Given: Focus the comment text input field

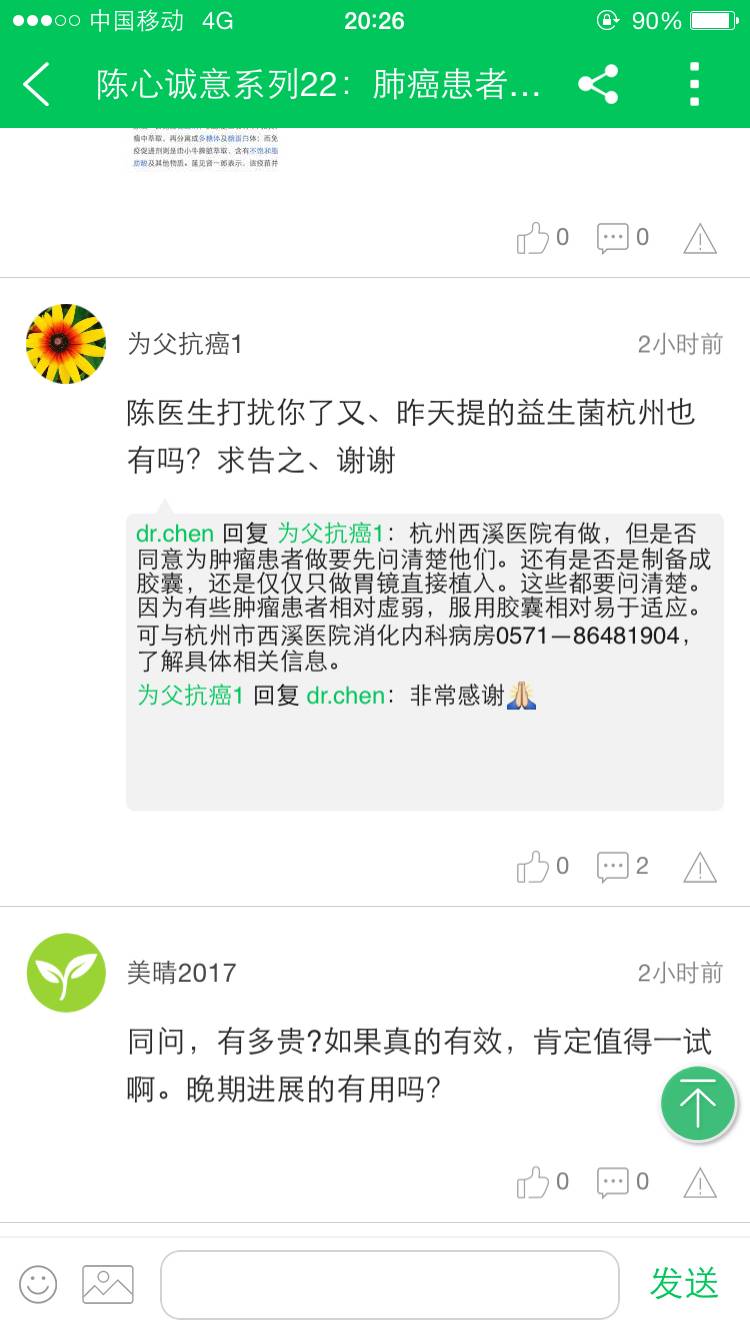Looking at the screenshot, I should (x=390, y=1284).
